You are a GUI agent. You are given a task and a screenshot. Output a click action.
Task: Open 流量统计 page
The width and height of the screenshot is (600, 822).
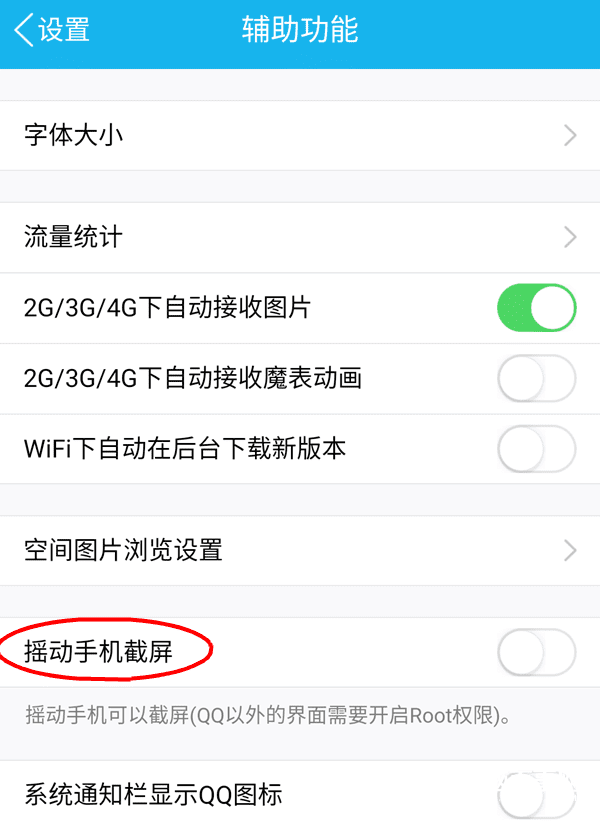(300, 238)
